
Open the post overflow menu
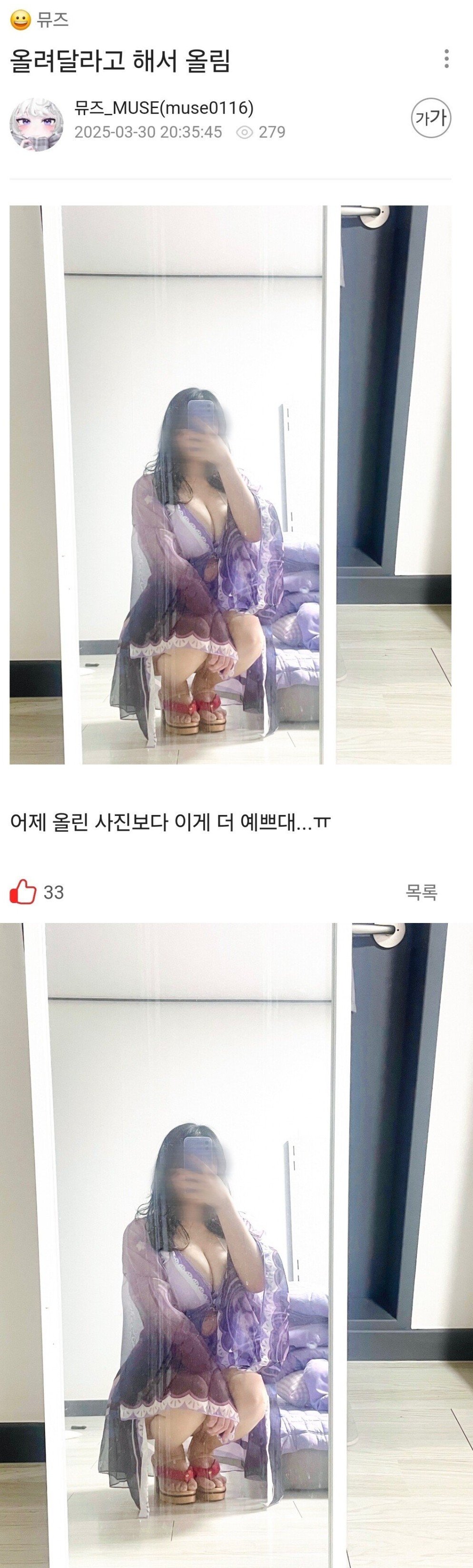click(447, 59)
